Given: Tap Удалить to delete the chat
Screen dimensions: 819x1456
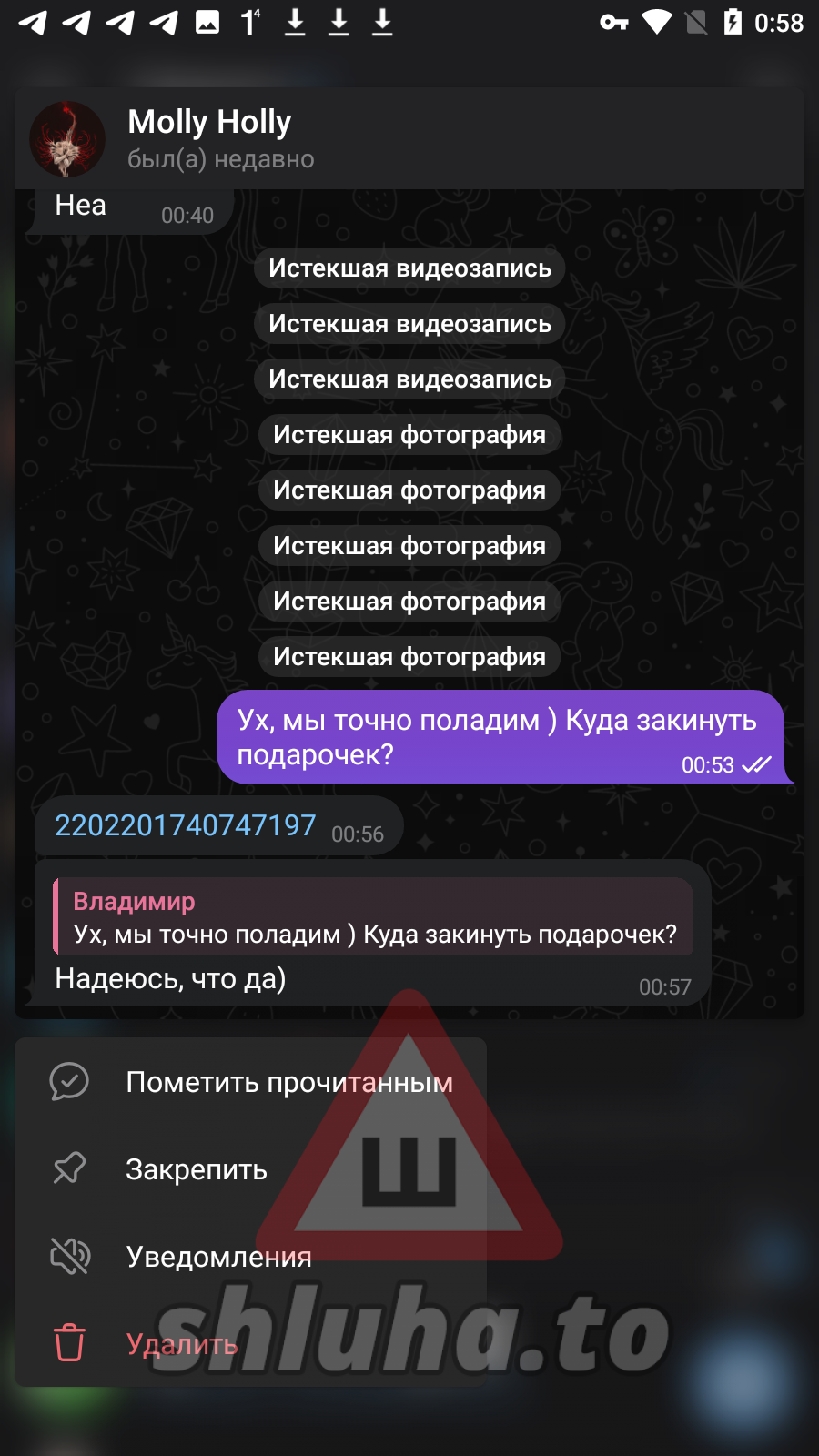Looking at the screenshot, I should [x=181, y=1344].
